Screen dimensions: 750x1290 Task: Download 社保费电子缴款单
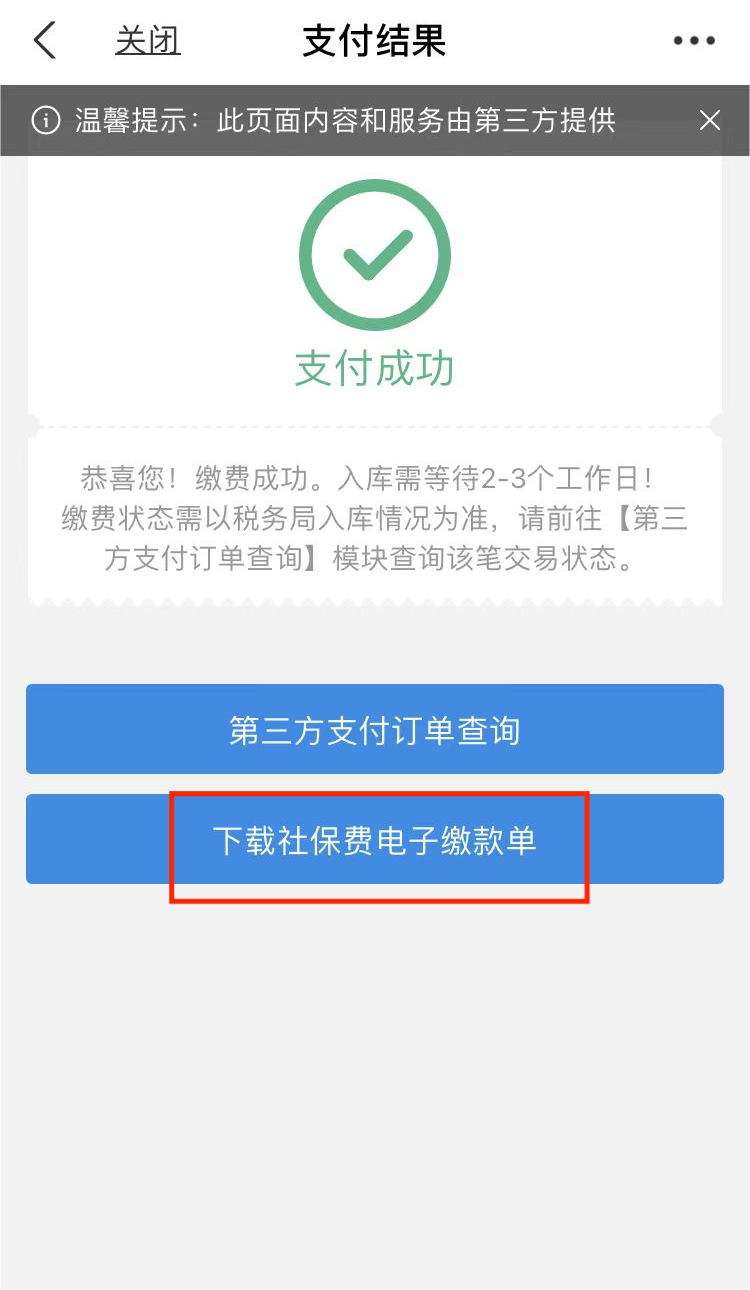click(375, 840)
